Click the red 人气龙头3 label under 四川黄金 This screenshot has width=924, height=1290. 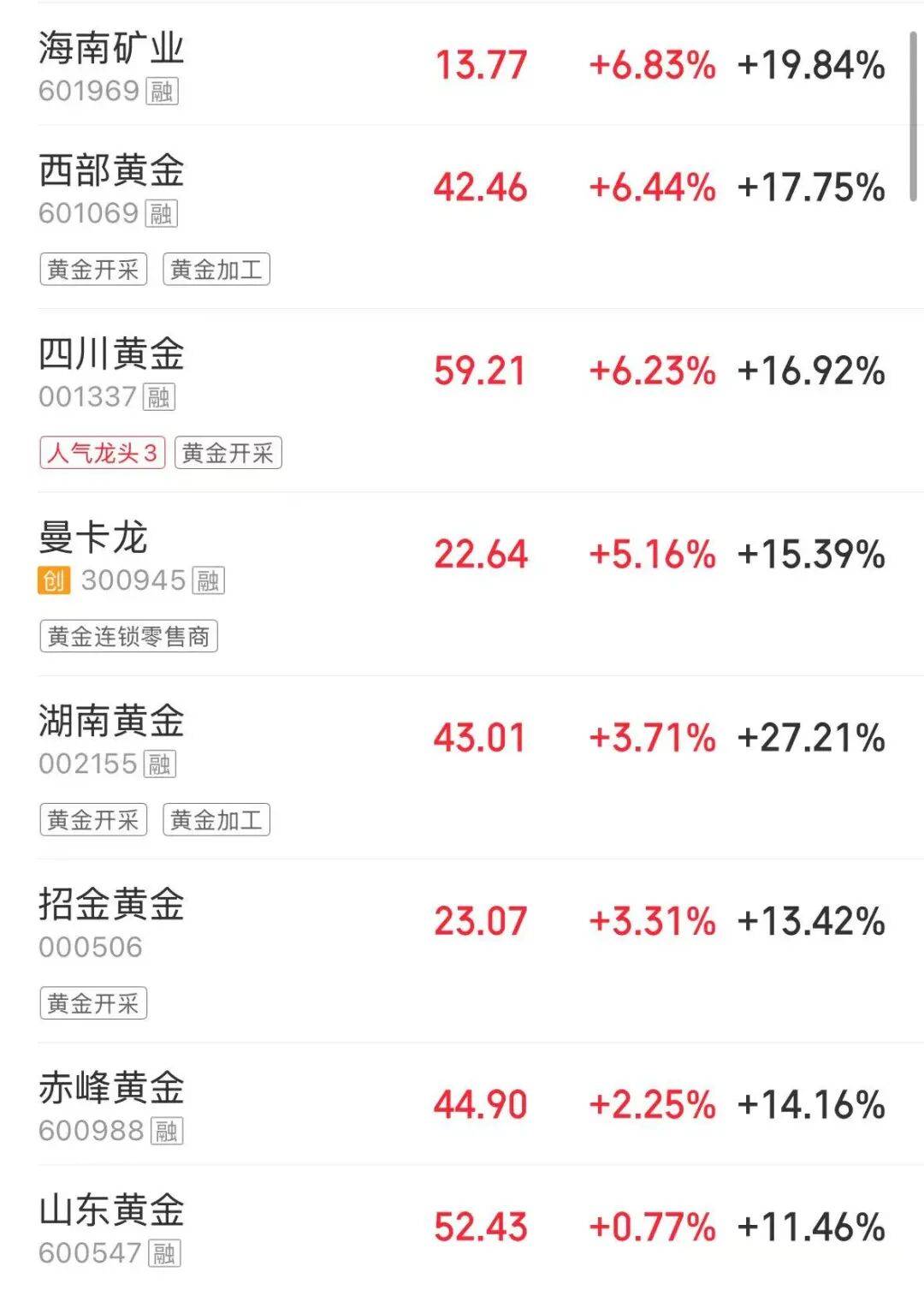pyautogui.click(x=101, y=454)
